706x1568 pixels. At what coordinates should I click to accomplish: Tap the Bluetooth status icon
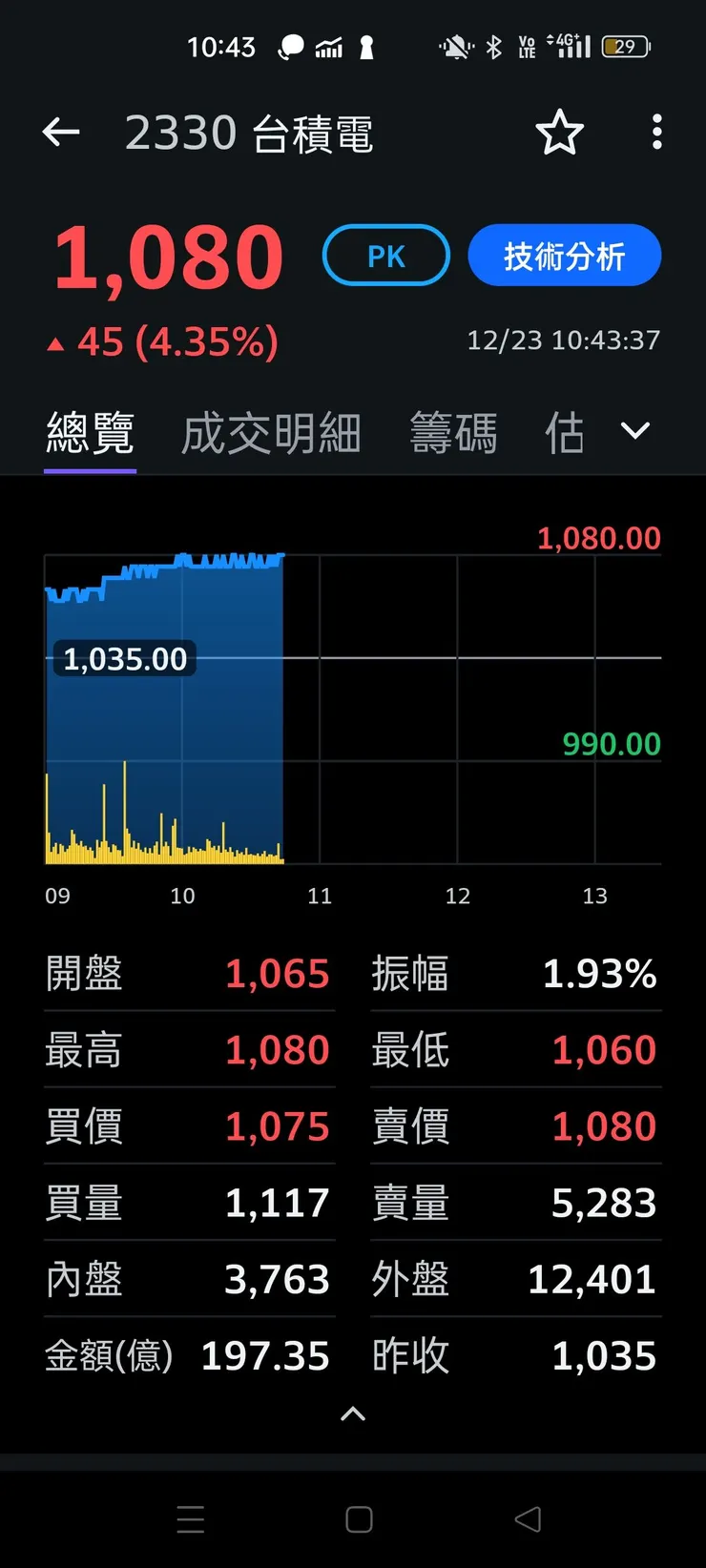point(495,46)
